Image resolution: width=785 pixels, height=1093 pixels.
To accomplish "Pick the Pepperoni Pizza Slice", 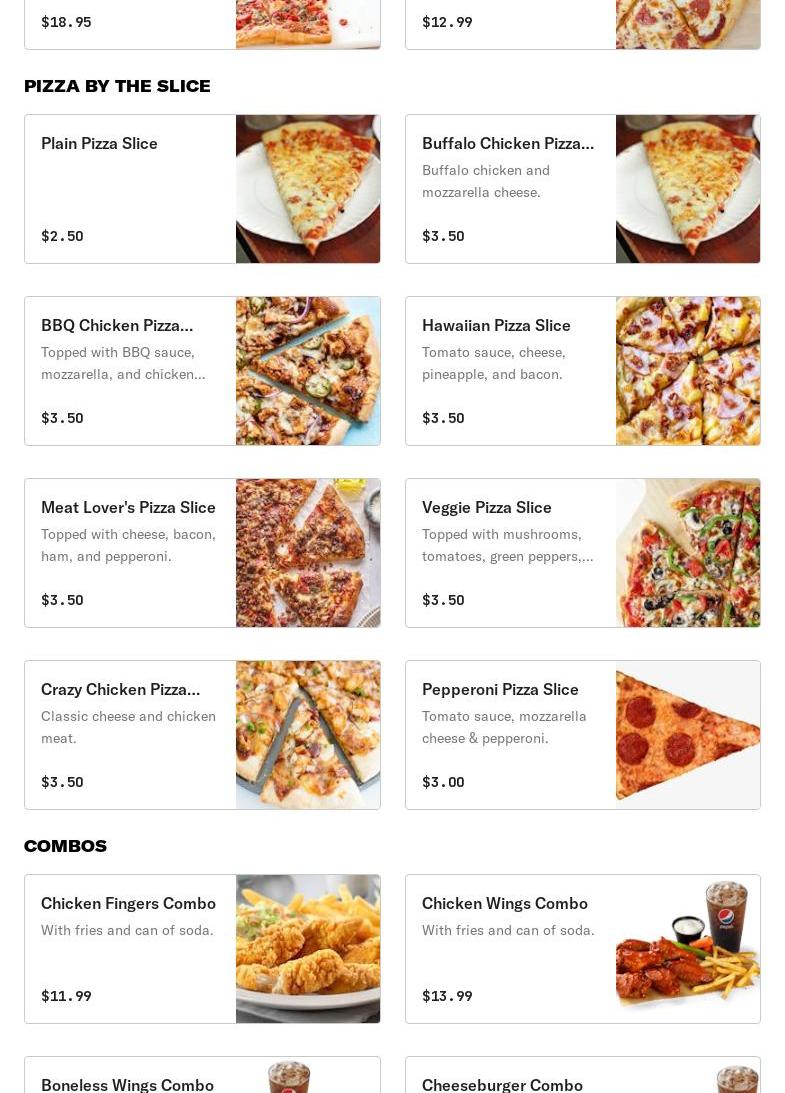I will [x=582, y=735].
